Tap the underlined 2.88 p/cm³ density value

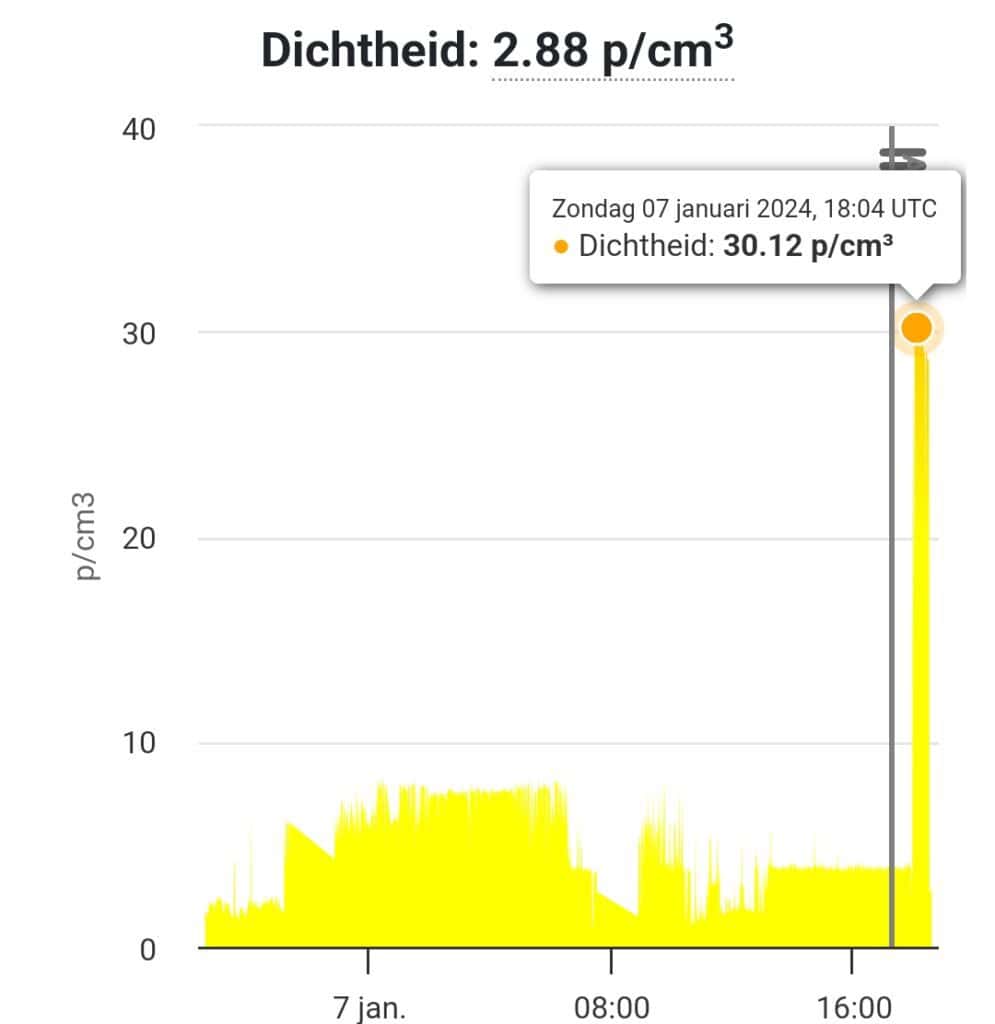612,51
